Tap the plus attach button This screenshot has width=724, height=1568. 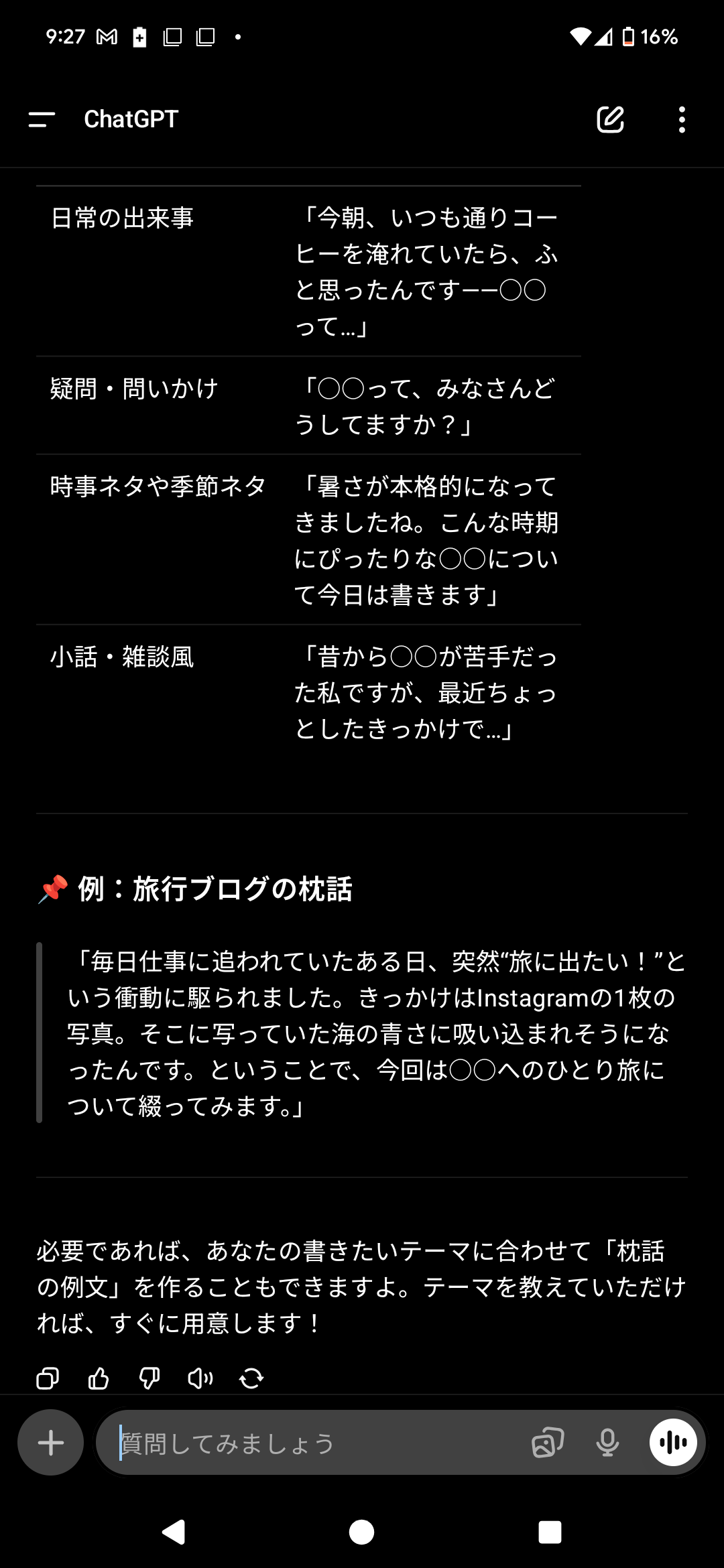(x=51, y=1443)
